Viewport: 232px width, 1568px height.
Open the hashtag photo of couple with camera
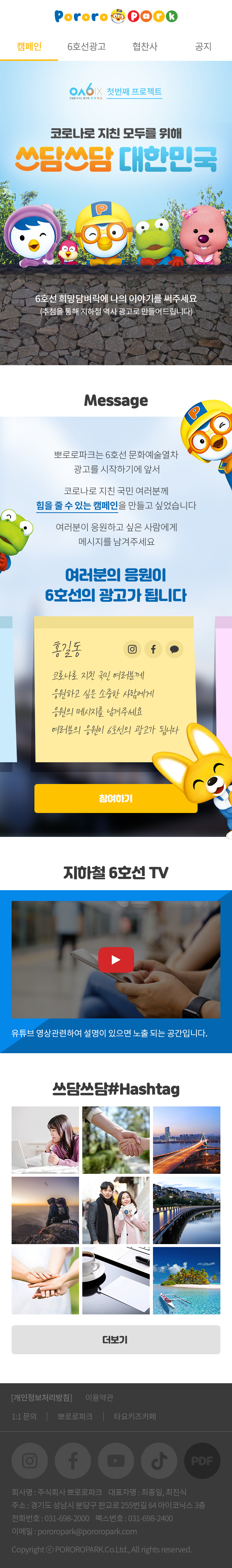[116, 1209]
